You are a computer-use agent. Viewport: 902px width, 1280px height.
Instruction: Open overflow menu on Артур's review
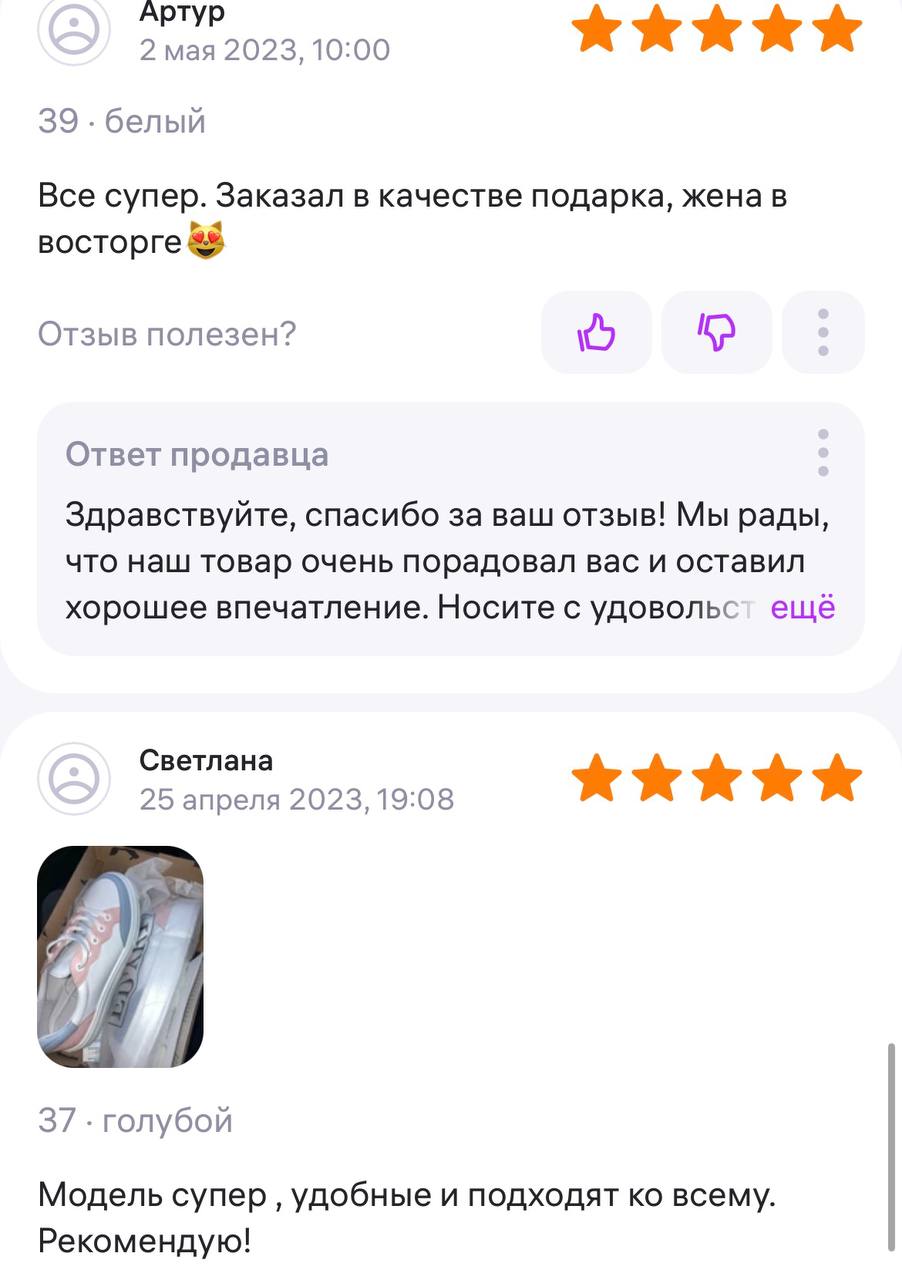tap(823, 332)
